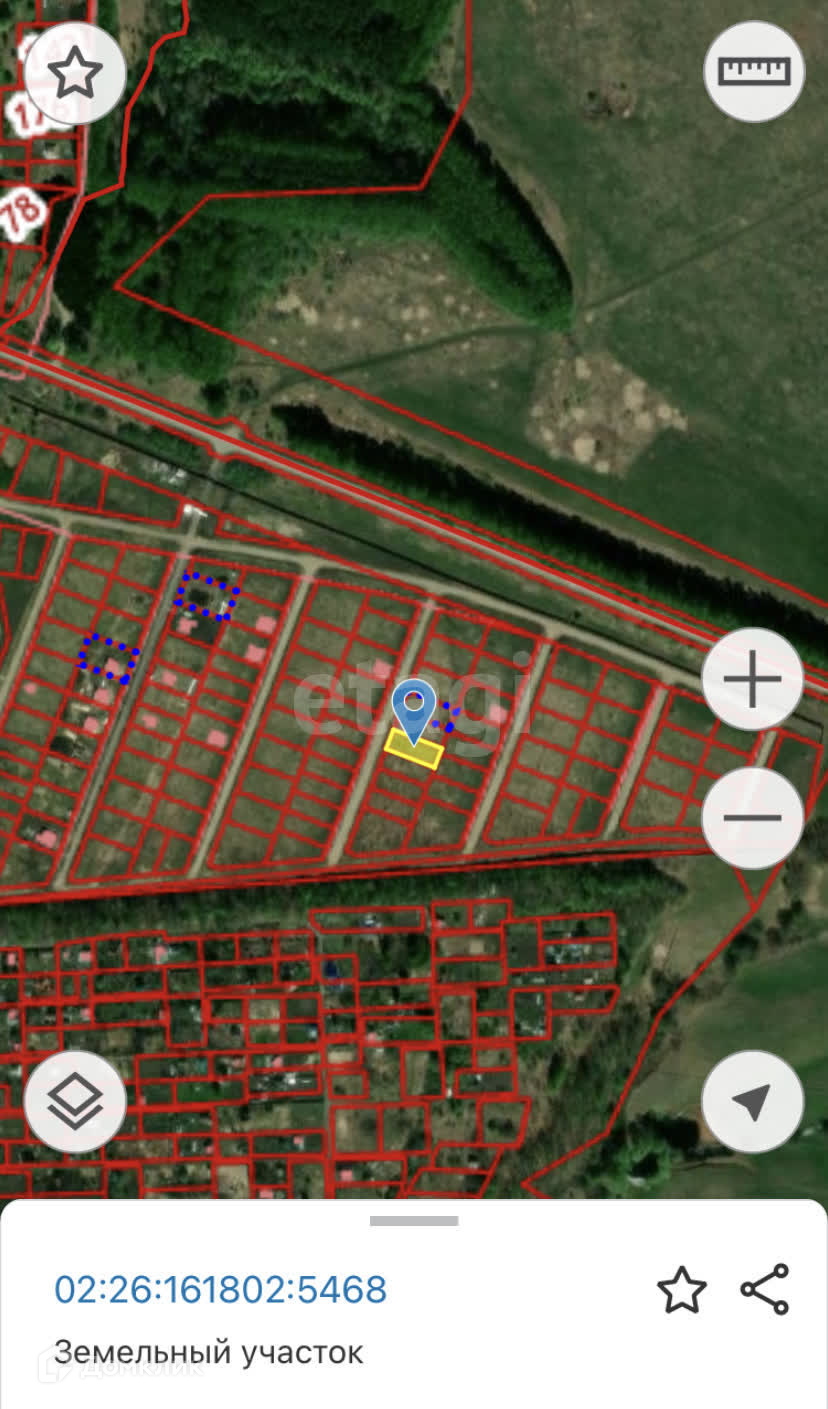Open the map layers selector

[x=75, y=1101]
